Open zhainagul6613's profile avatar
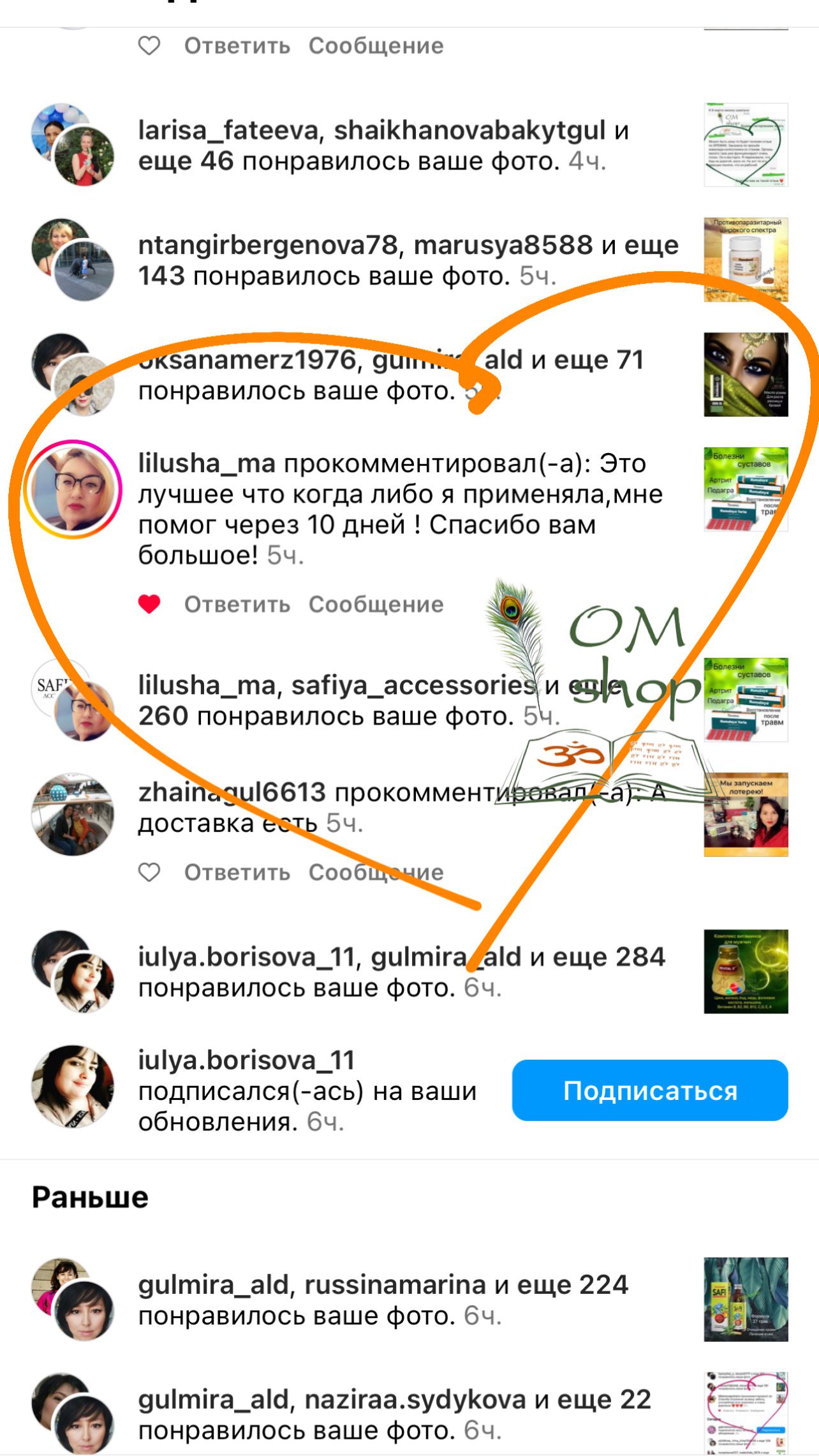This screenshot has width=819, height=1456. [x=73, y=815]
